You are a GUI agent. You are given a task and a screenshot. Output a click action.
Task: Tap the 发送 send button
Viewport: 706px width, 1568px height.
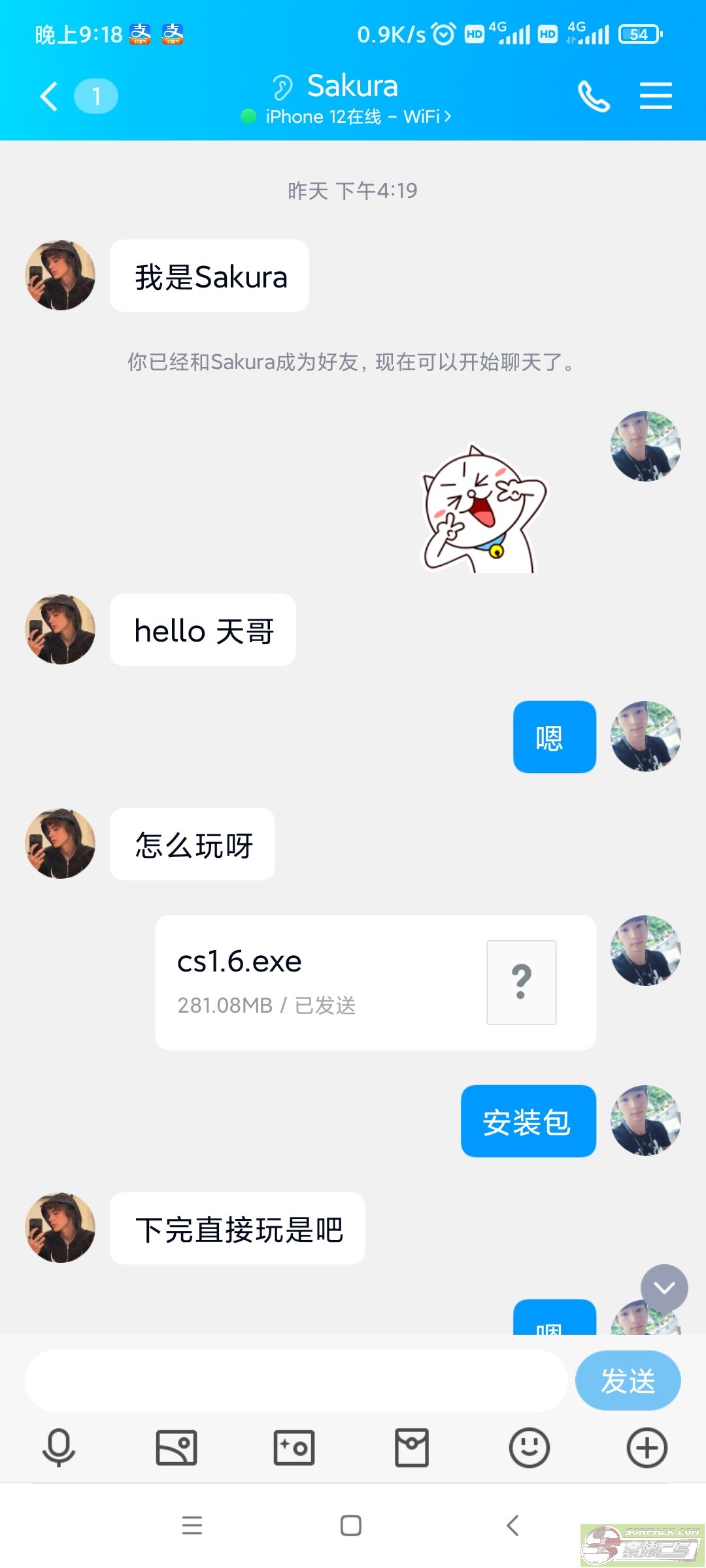(x=628, y=1380)
